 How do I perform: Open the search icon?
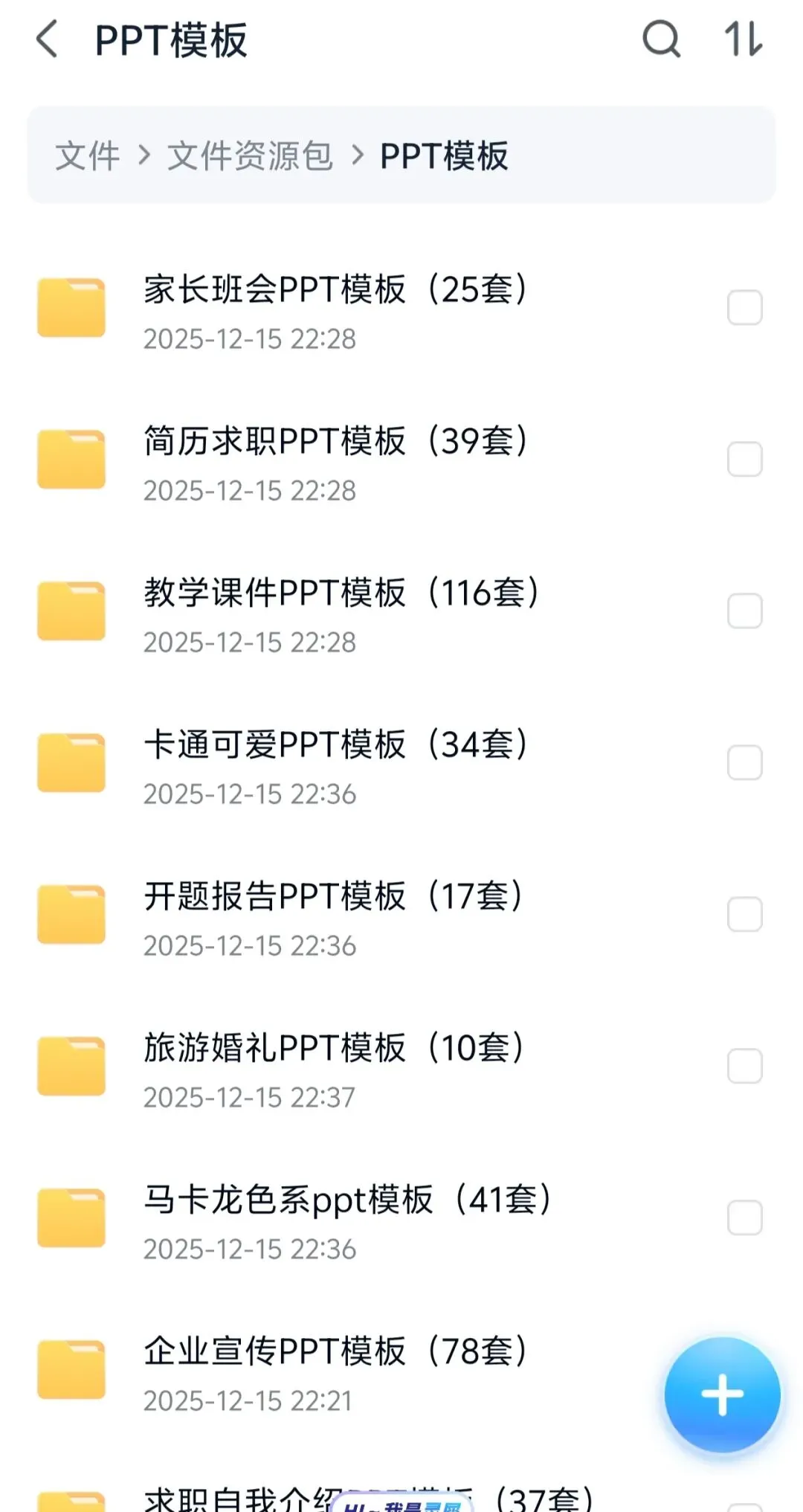click(x=661, y=39)
